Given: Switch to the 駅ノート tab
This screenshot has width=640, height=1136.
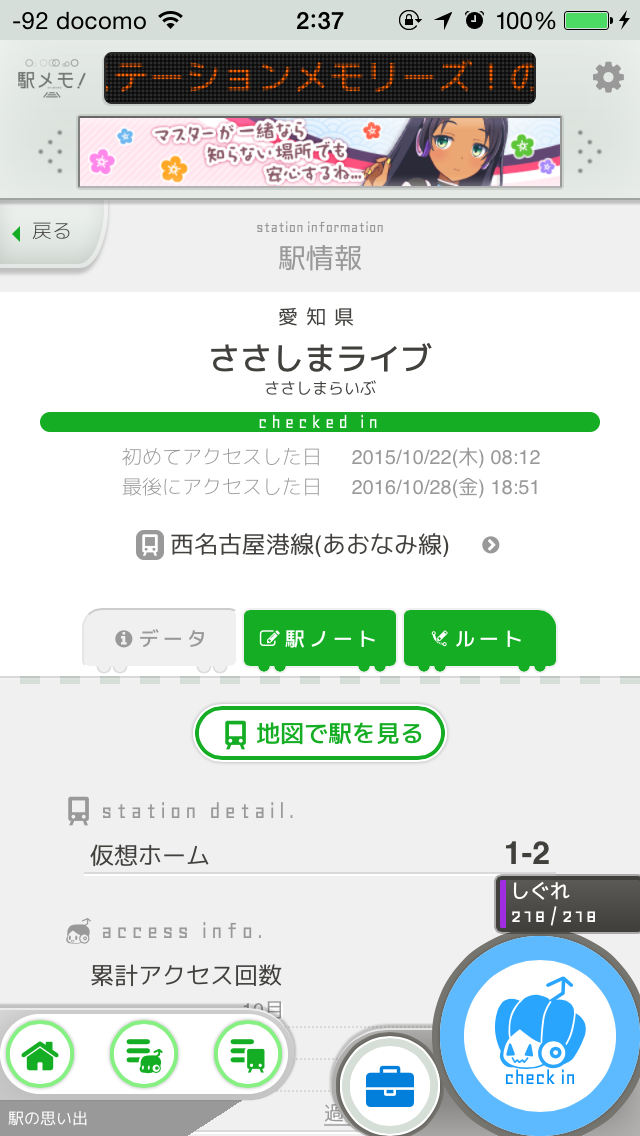Looking at the screenshot, I should [319, 638].
